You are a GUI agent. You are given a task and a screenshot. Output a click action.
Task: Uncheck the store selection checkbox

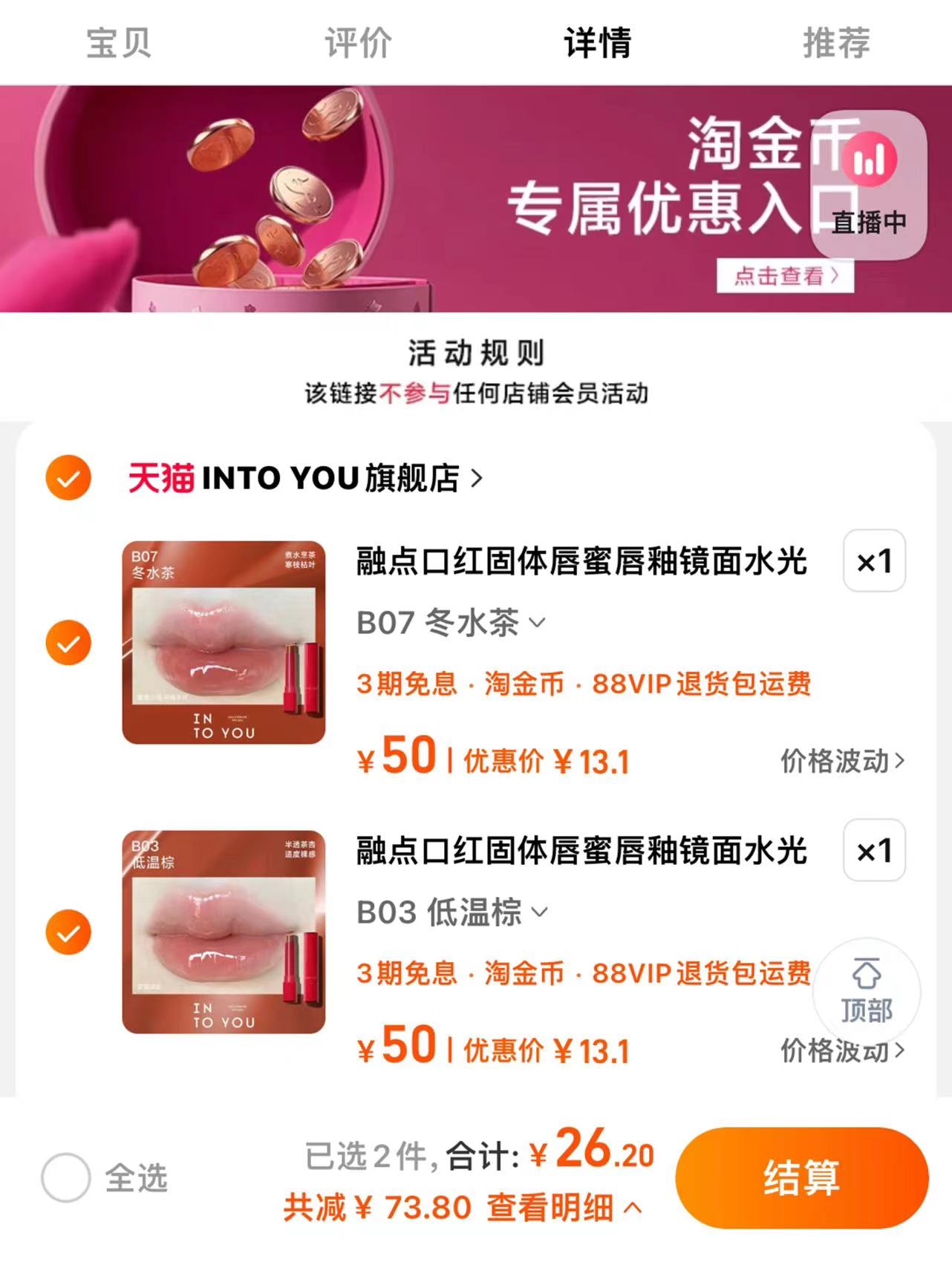[x=68, y=479]
